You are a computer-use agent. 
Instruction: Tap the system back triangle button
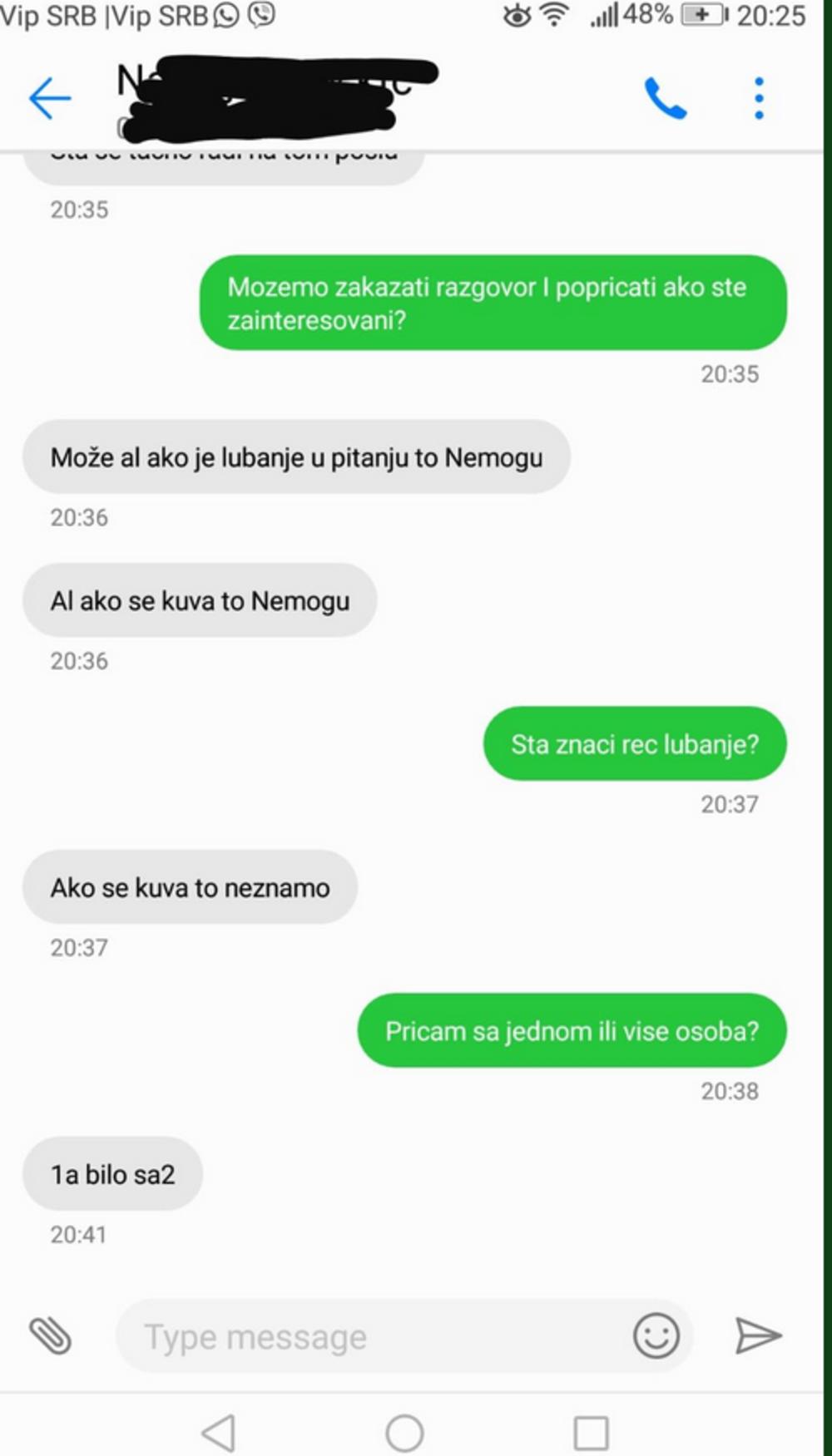[x=219, y=1433]
